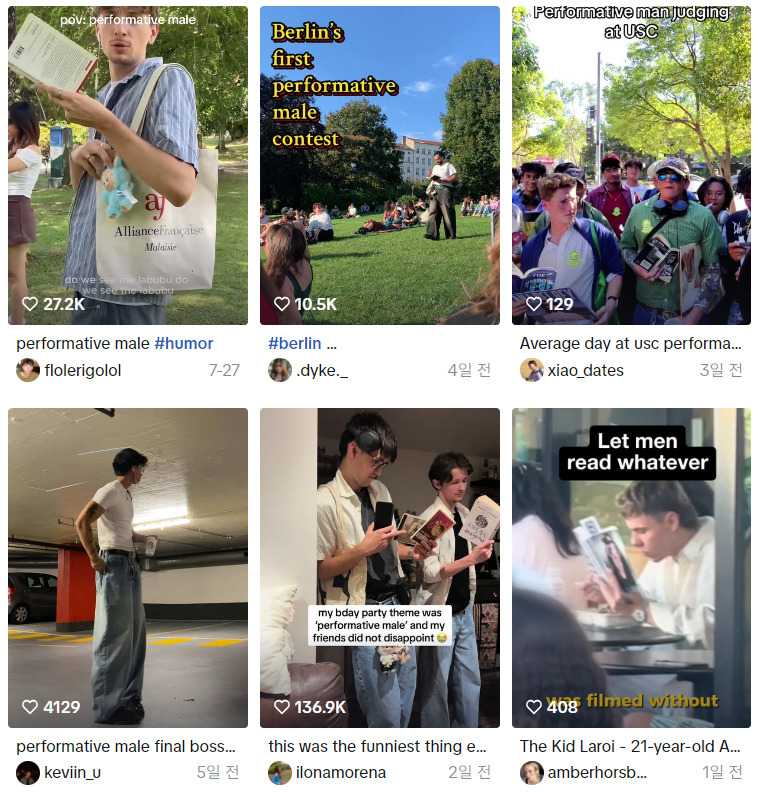Play the 'Performative man judging at USC' video
This screenshot has width=758, height=795.
[x=631, y=165]
